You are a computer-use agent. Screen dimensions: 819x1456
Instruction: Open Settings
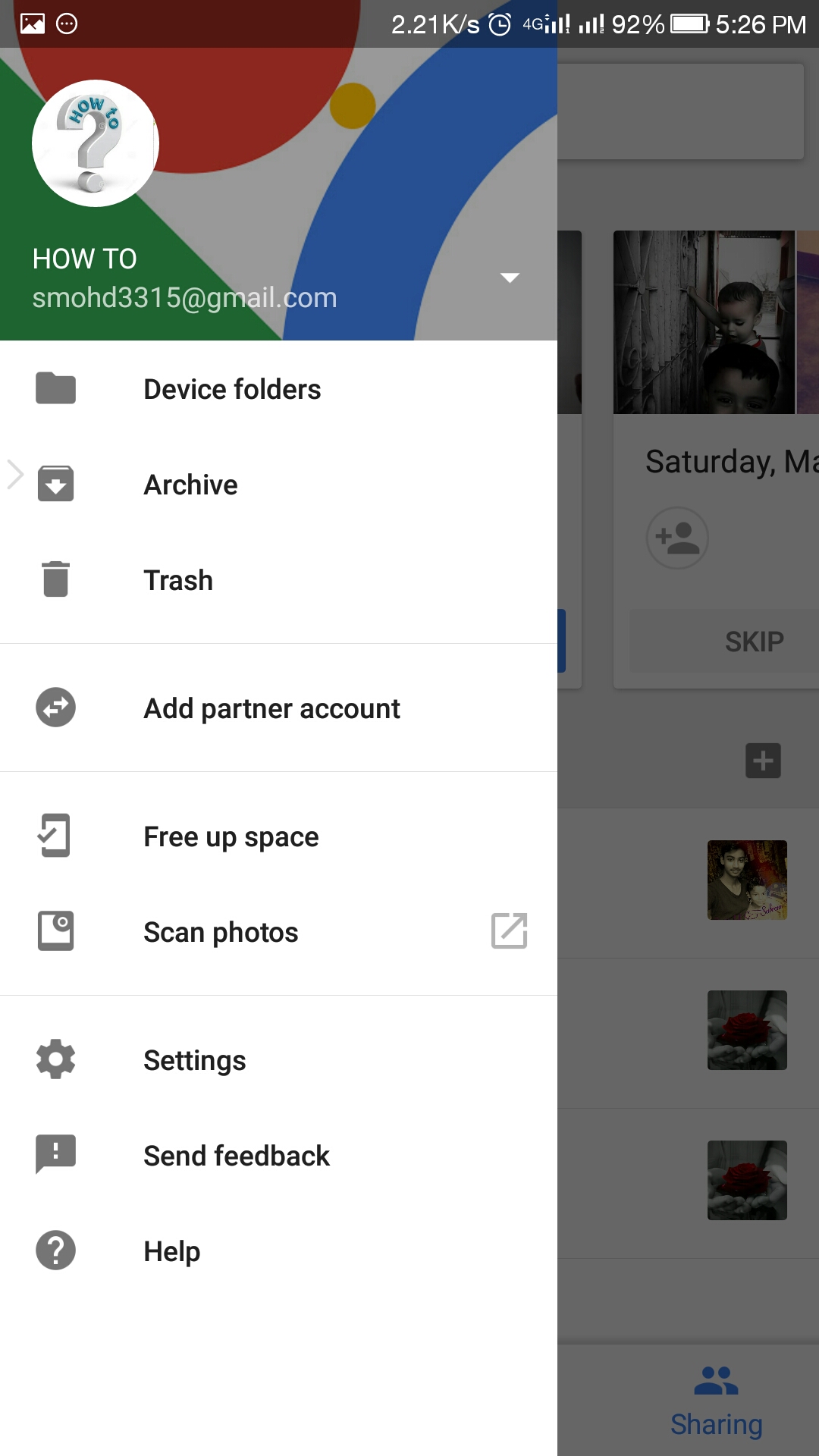pyautogui.click(x=194, y=1060)
